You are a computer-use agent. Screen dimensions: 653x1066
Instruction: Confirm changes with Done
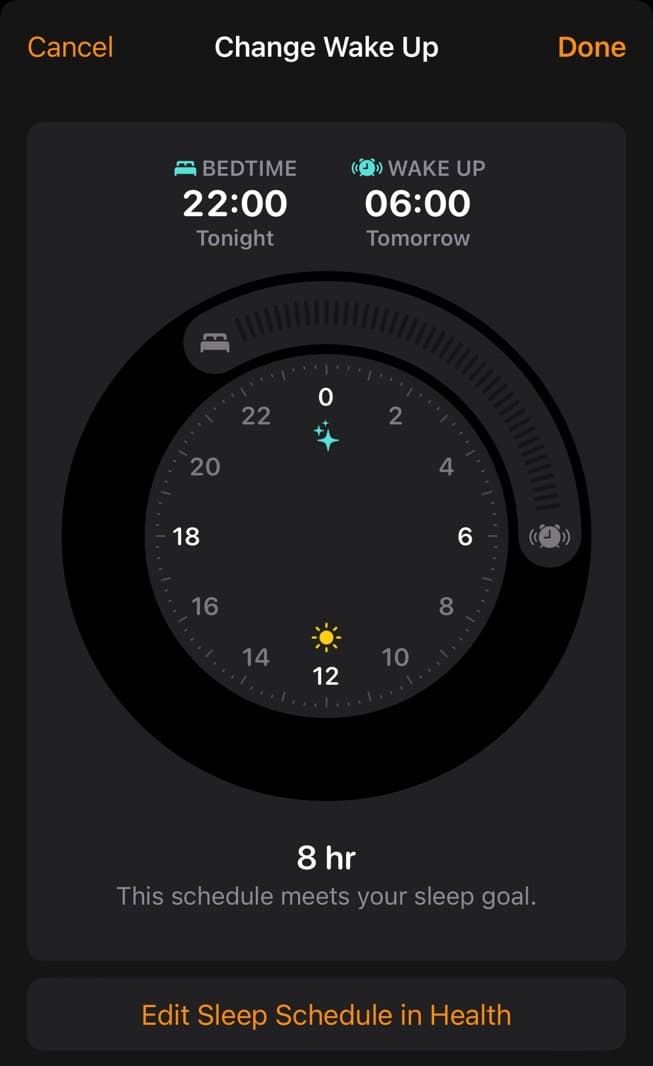591,47
